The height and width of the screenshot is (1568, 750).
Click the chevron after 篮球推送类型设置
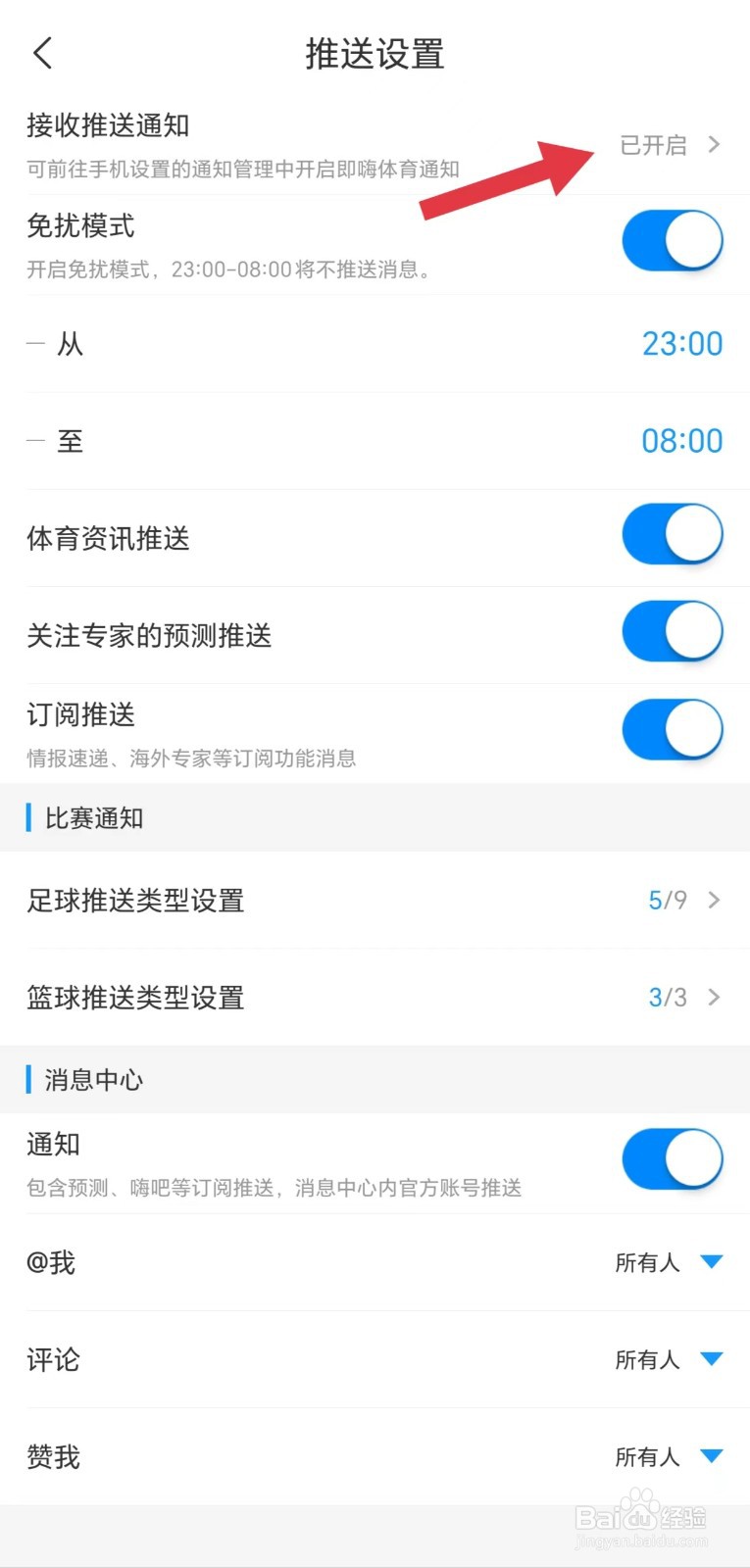(x=715, y=997)
